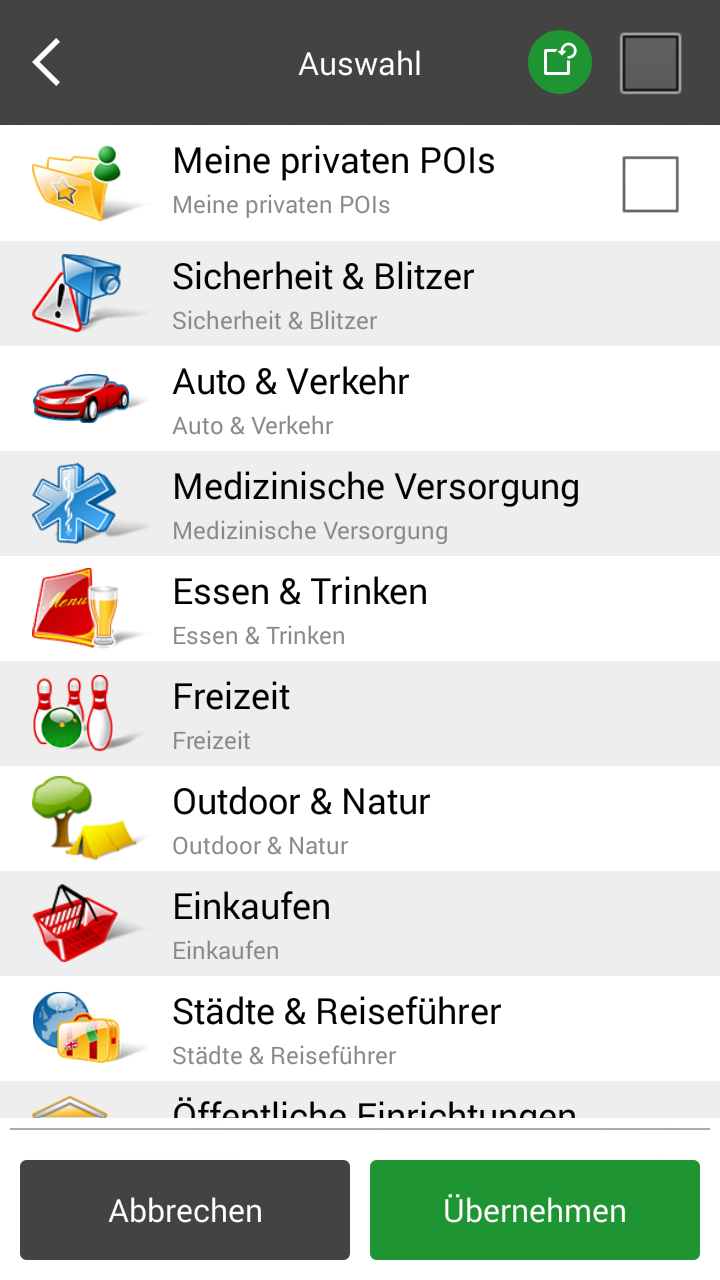The image size is (720, 1280).
Task: Check the Meine privaten POIs checkbox
Action: (x=650, y=184)
